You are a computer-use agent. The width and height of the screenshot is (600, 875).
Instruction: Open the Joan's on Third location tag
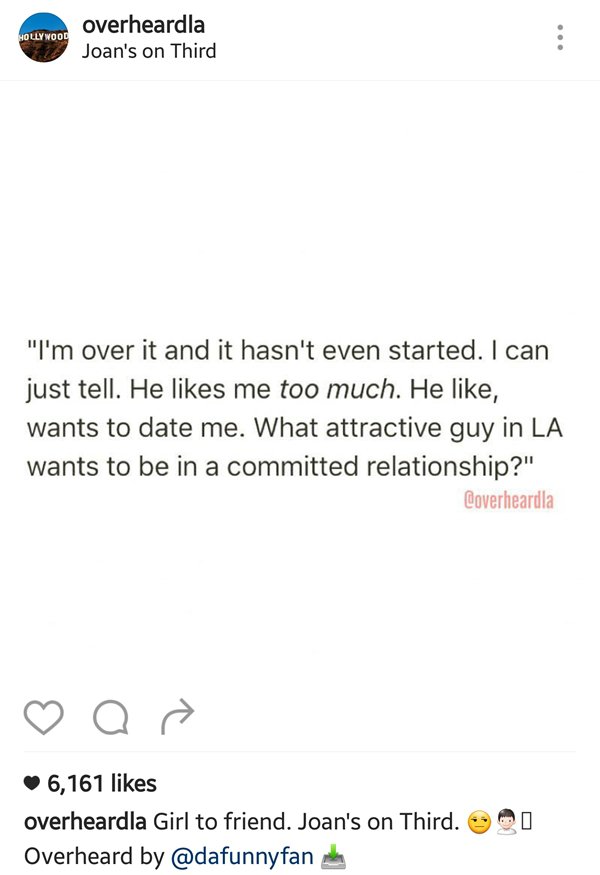(x=148, y=50)
